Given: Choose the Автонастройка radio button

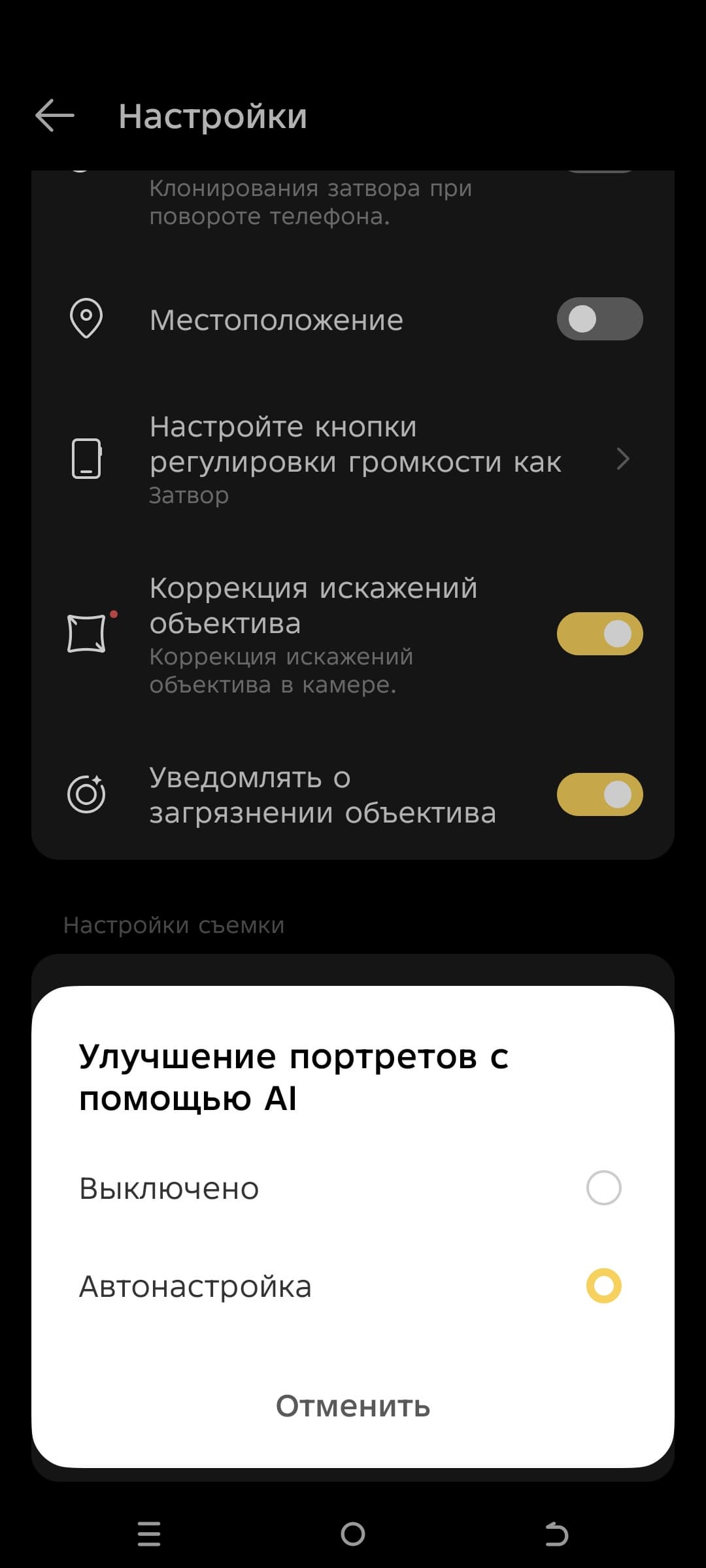Looking at the screenshot, I should [x=603, y=1286].
